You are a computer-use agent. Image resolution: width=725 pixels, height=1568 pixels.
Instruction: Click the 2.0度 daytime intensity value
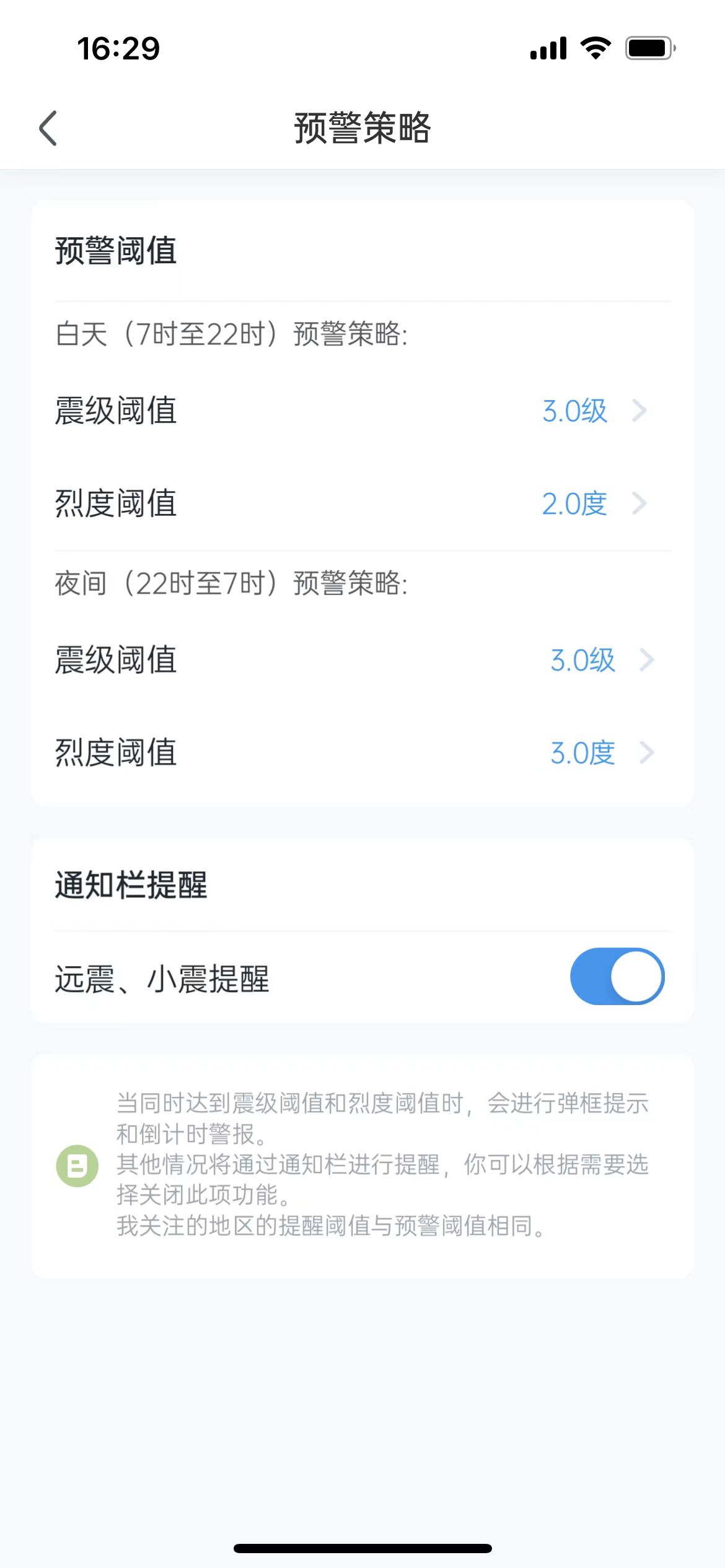tap(574, 503)
